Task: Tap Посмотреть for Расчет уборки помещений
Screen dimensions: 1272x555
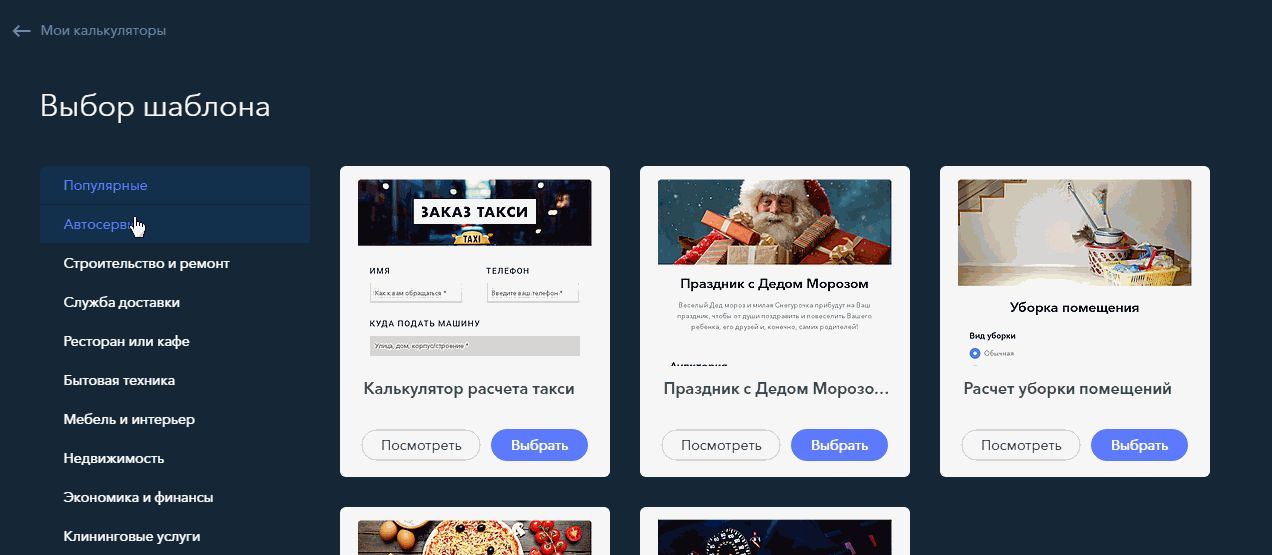Action: click(1021, 445)
